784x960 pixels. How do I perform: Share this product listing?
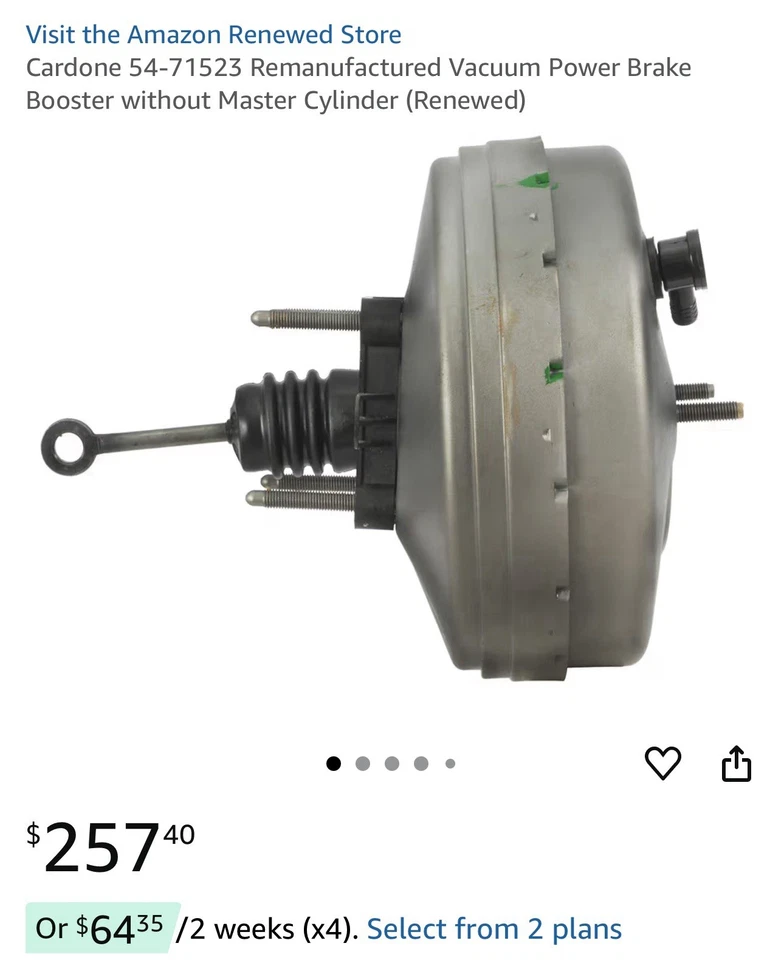pyautogui.click(x=736, y=764)
